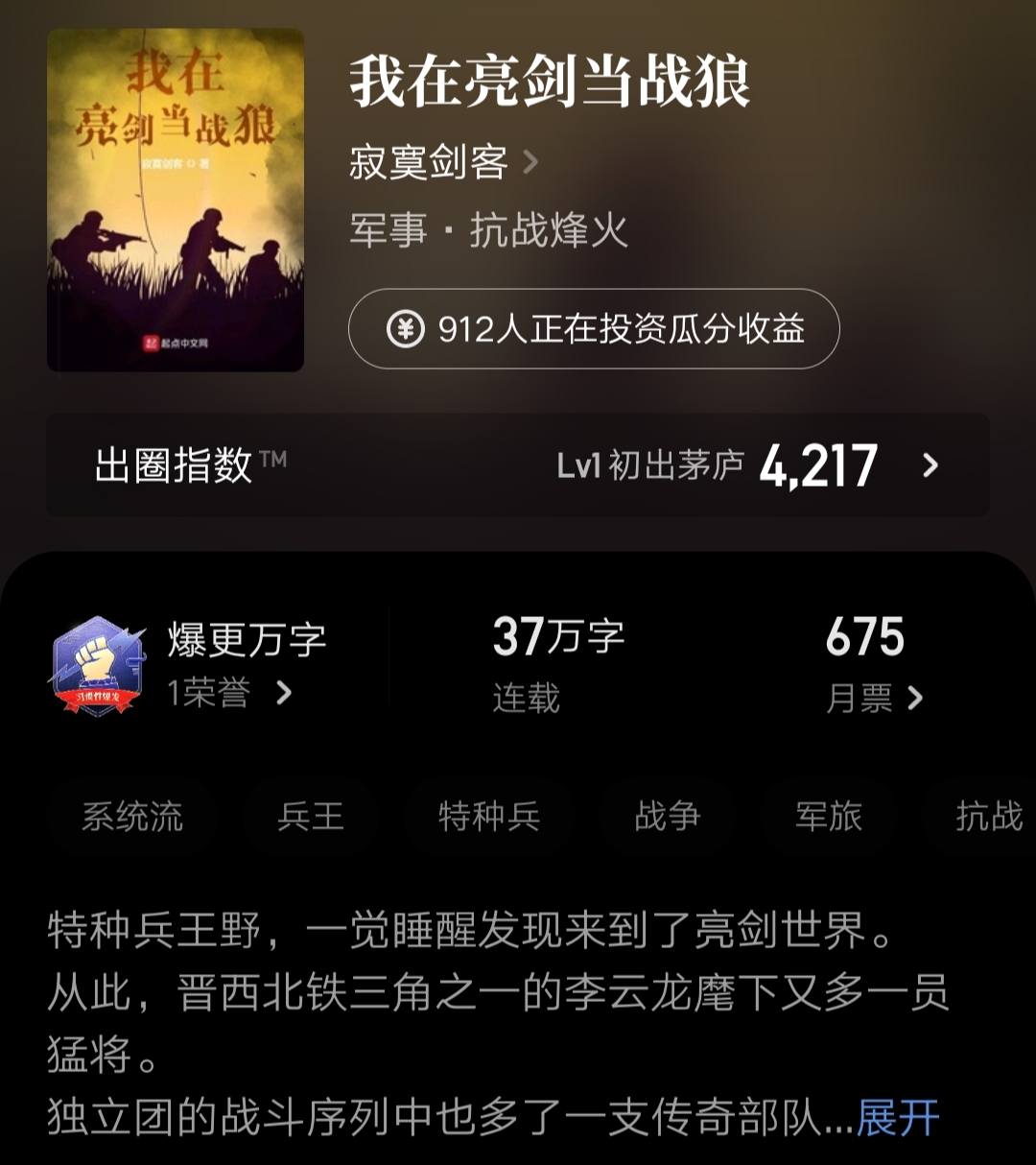The height and width of the screenshot is (1165, 1036).
Task: Switch to the 军旅 tag
Action: click(x=829, y=818)
